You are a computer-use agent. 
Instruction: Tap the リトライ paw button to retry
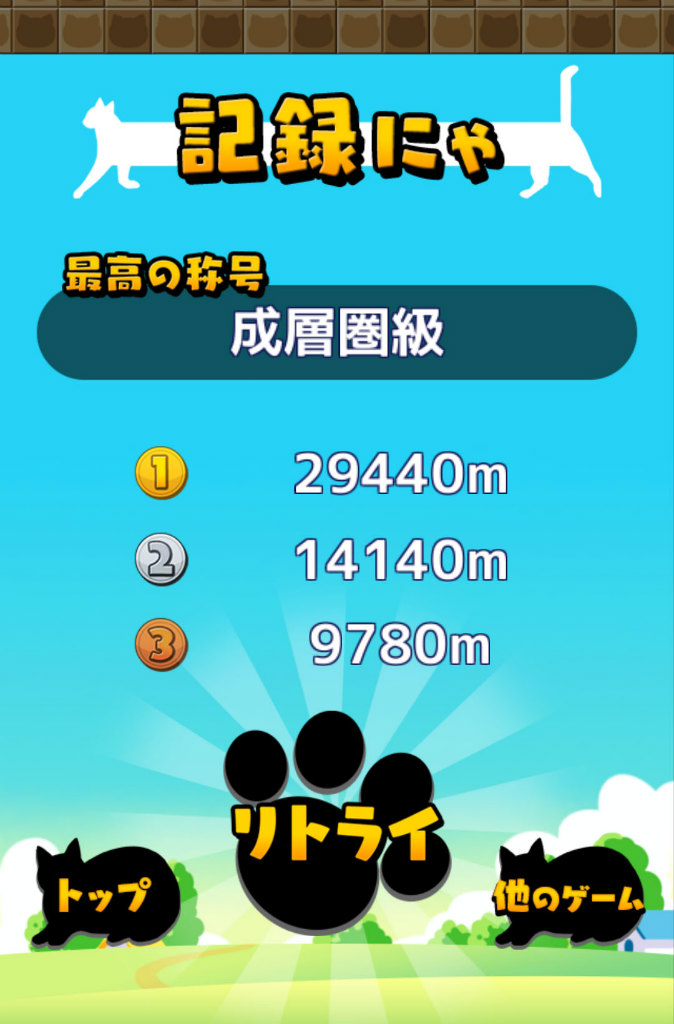337,835
